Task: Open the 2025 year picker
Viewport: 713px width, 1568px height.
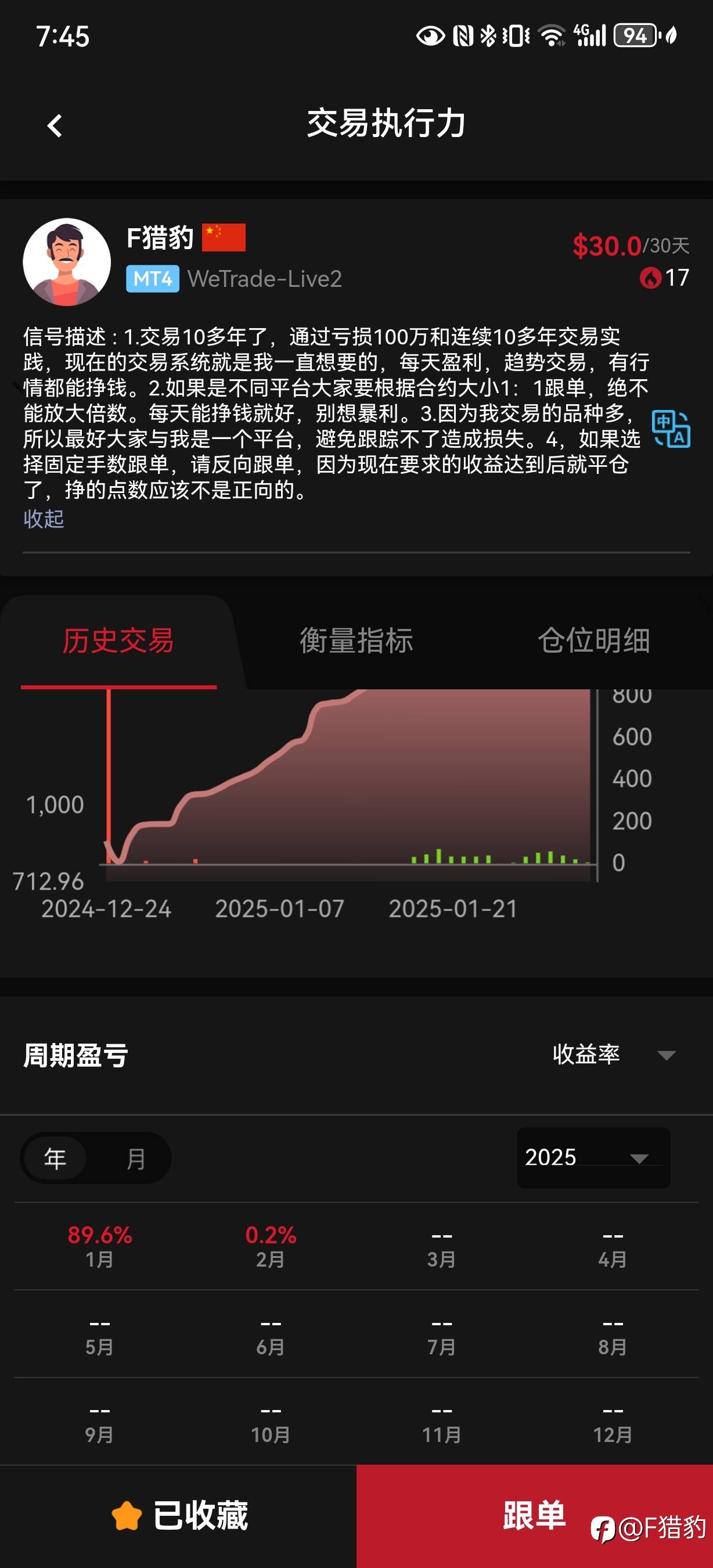Action: point(593,1158)
